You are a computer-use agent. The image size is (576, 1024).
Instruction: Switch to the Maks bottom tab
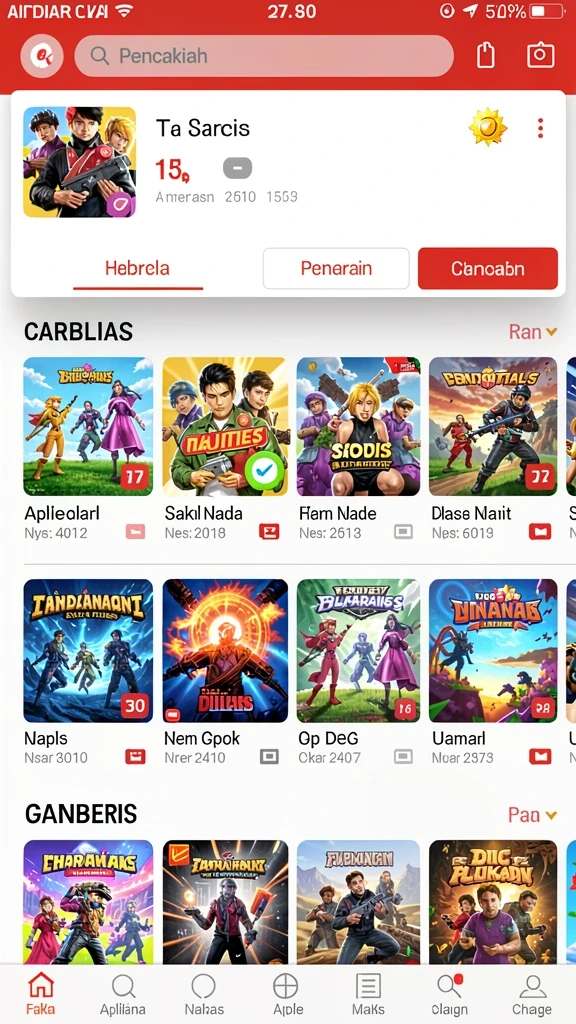pyautogui.click(x=368, y=994)
